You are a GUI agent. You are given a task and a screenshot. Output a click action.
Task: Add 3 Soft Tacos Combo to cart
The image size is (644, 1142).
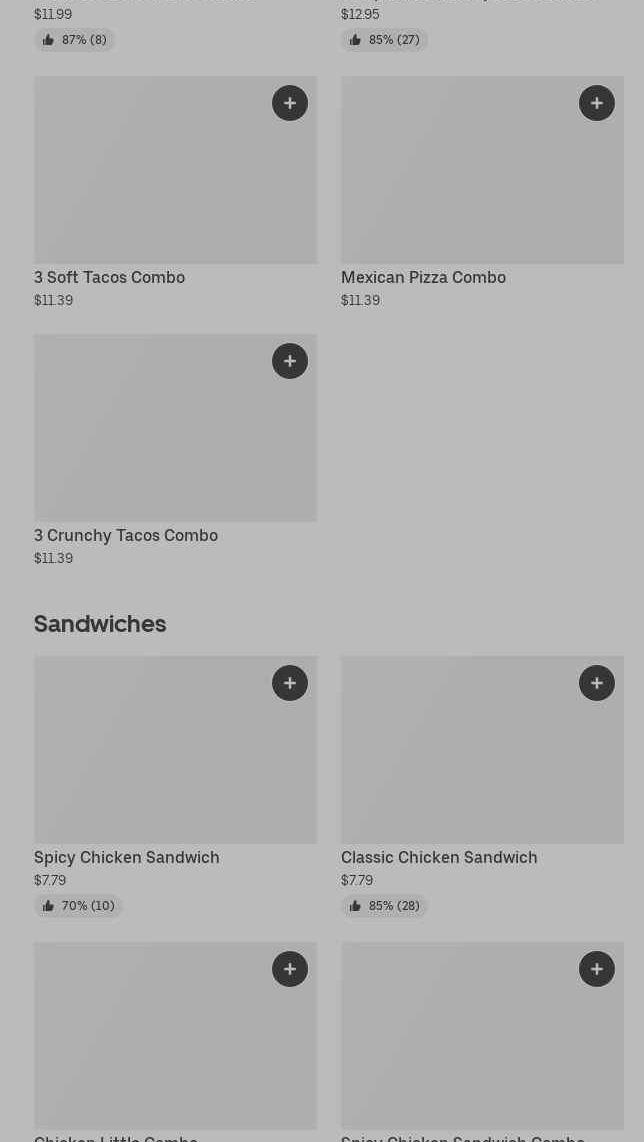click(x=290, y=103)
